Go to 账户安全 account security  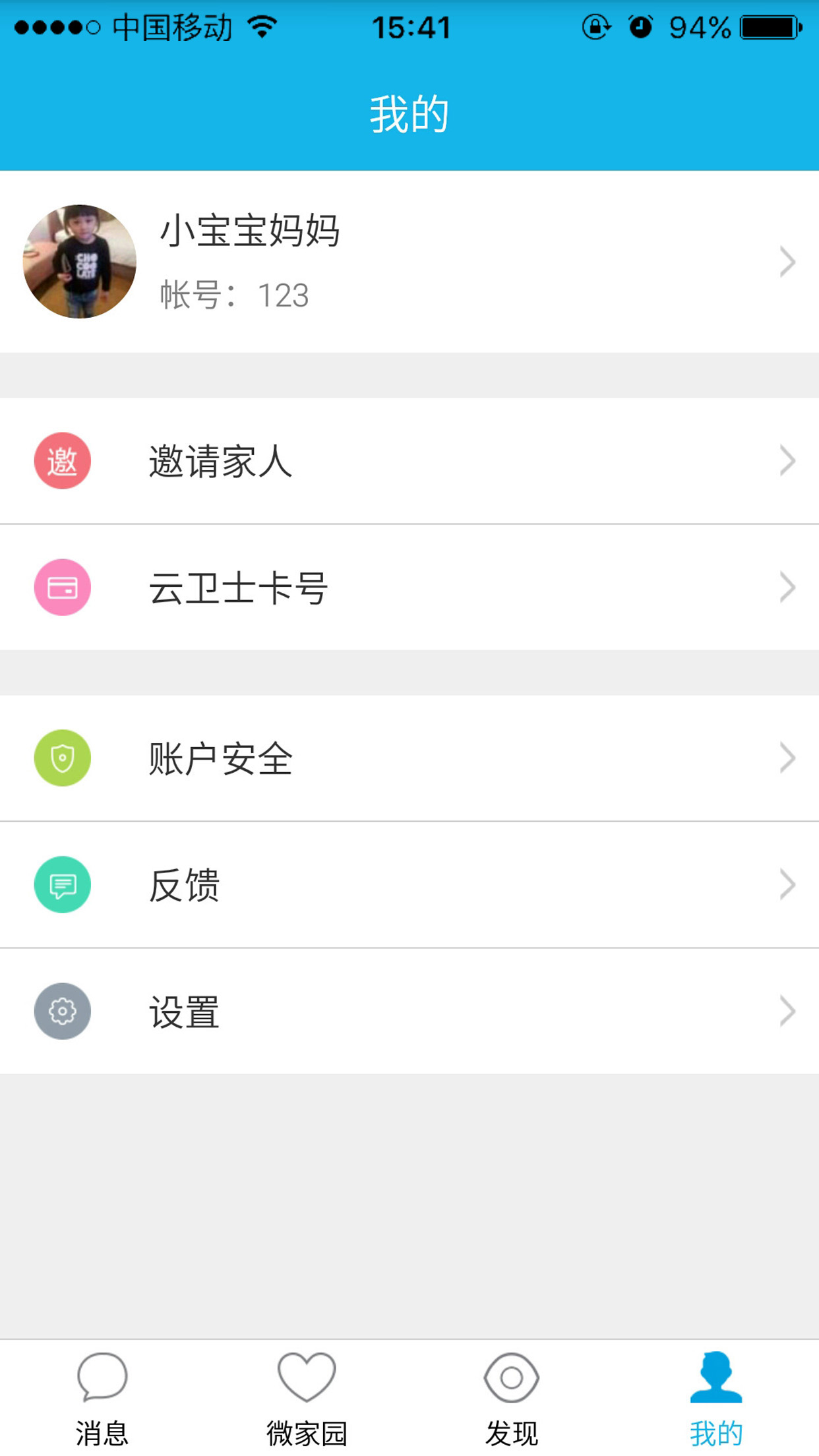[x=409, y=758]
